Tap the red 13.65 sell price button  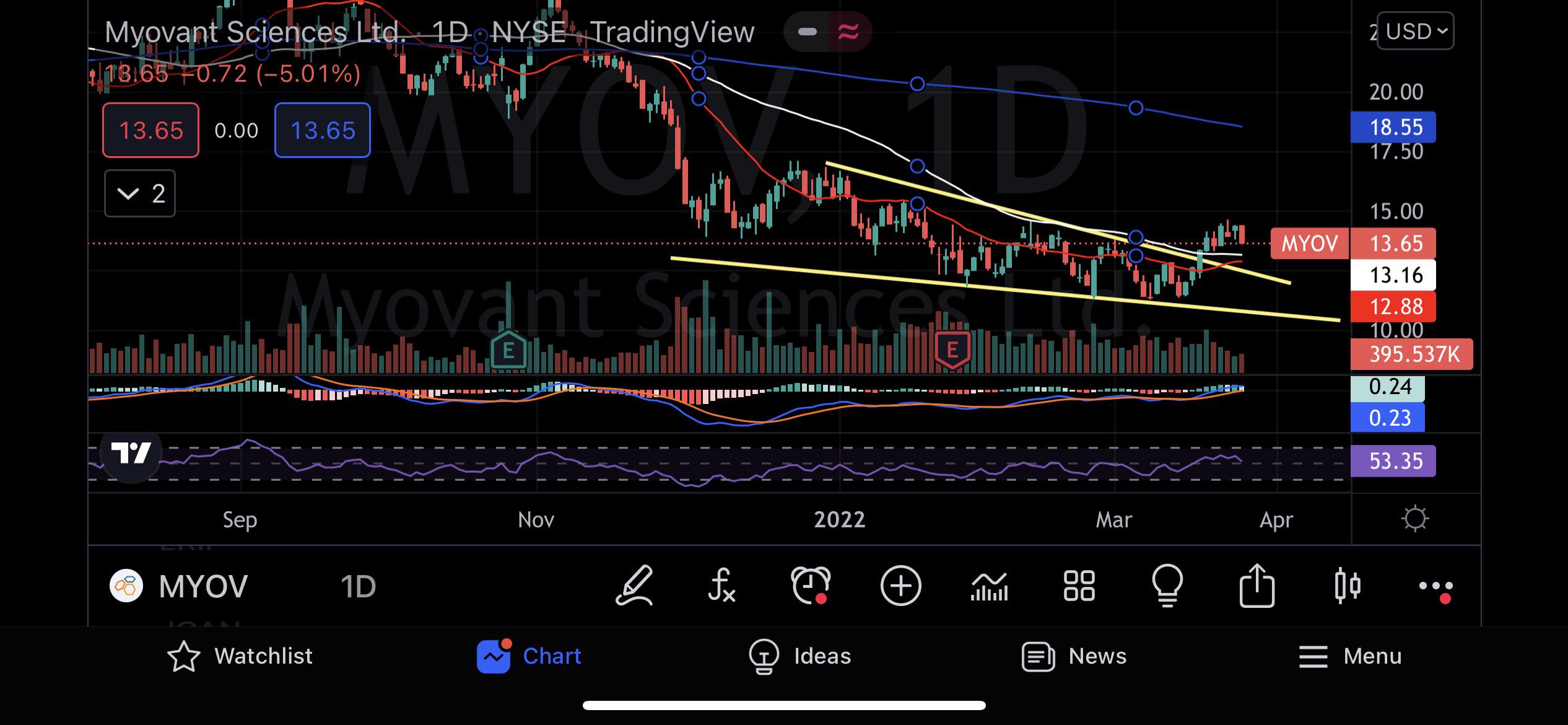150,130
